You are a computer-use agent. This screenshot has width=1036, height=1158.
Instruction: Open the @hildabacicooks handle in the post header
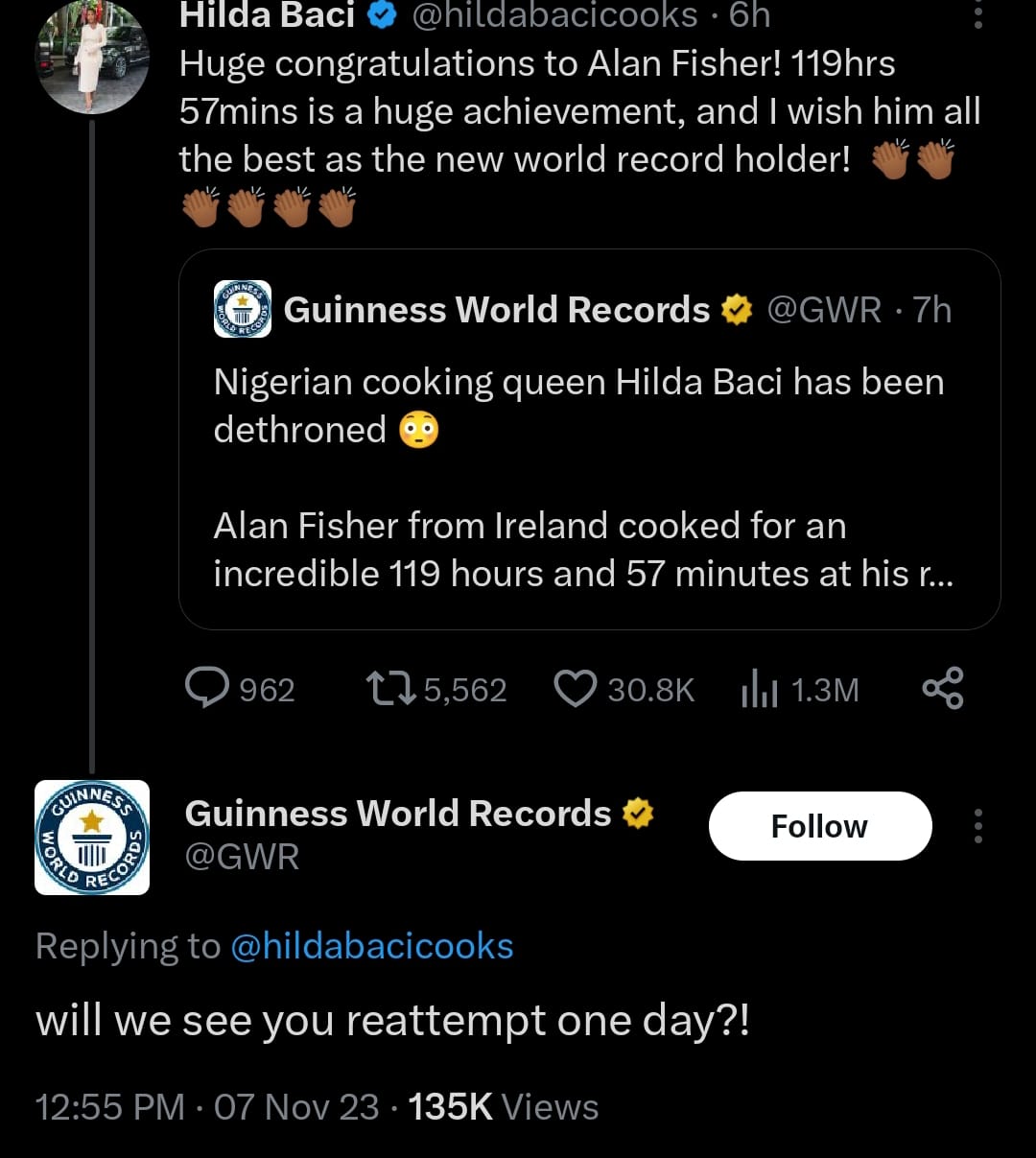[555, 15]
